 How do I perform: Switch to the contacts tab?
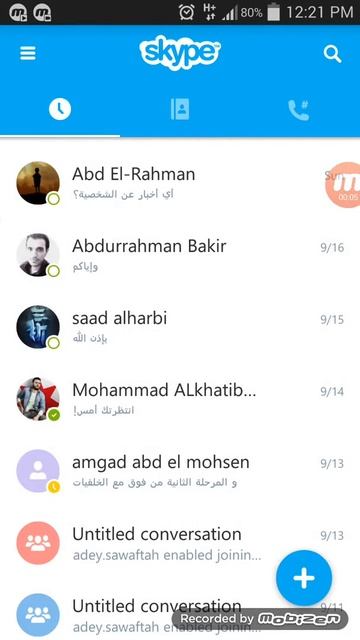[x=180, y=109]
